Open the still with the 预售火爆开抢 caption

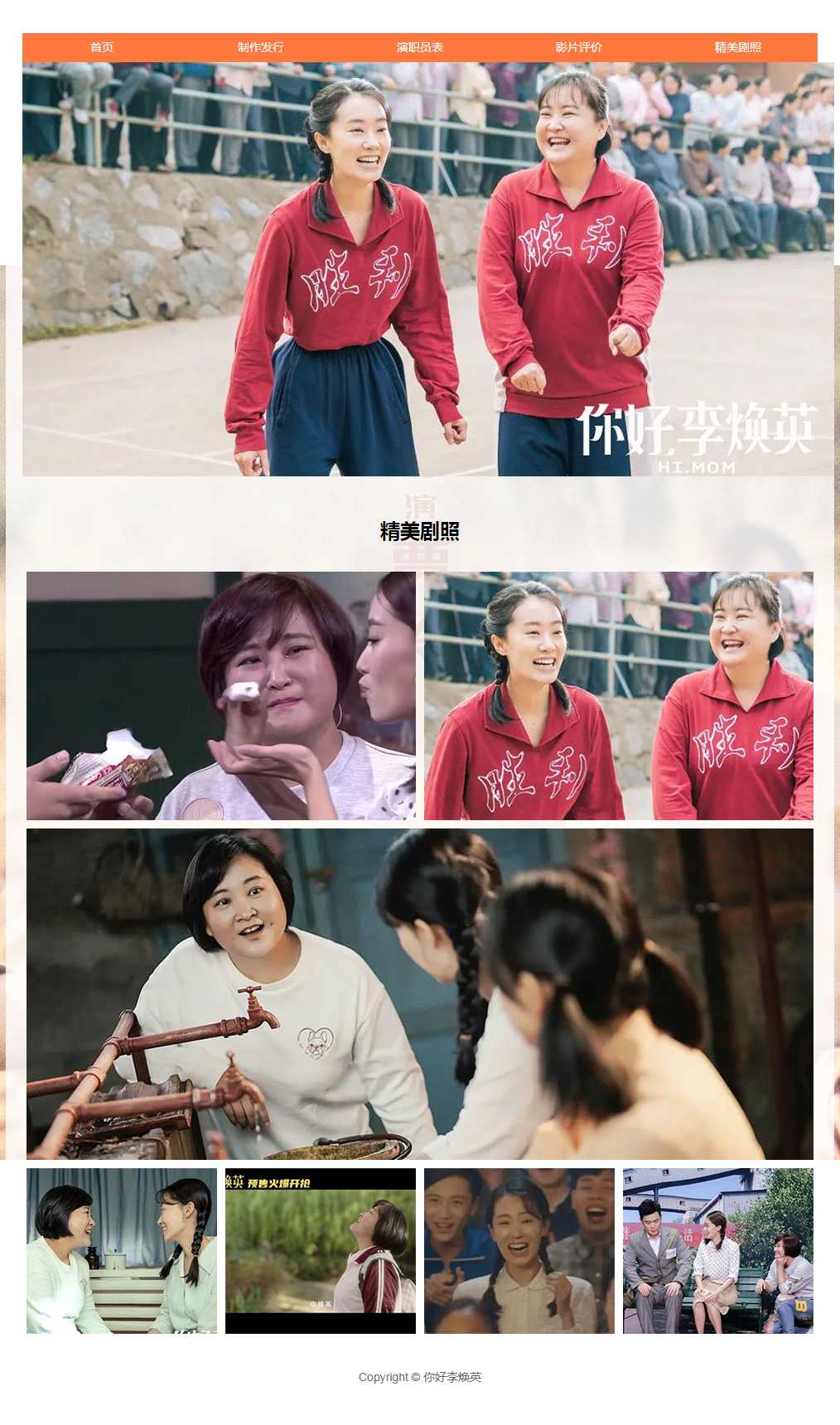coord(321,1251)
